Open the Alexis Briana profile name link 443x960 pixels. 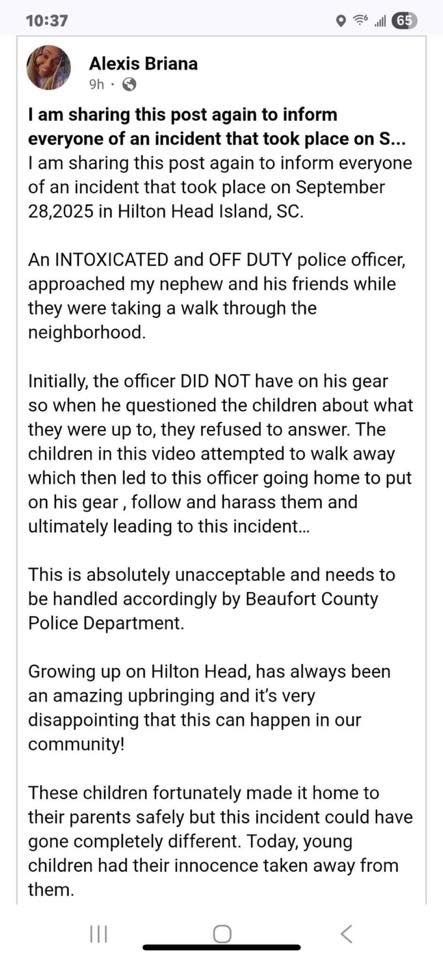coord(143,63)
